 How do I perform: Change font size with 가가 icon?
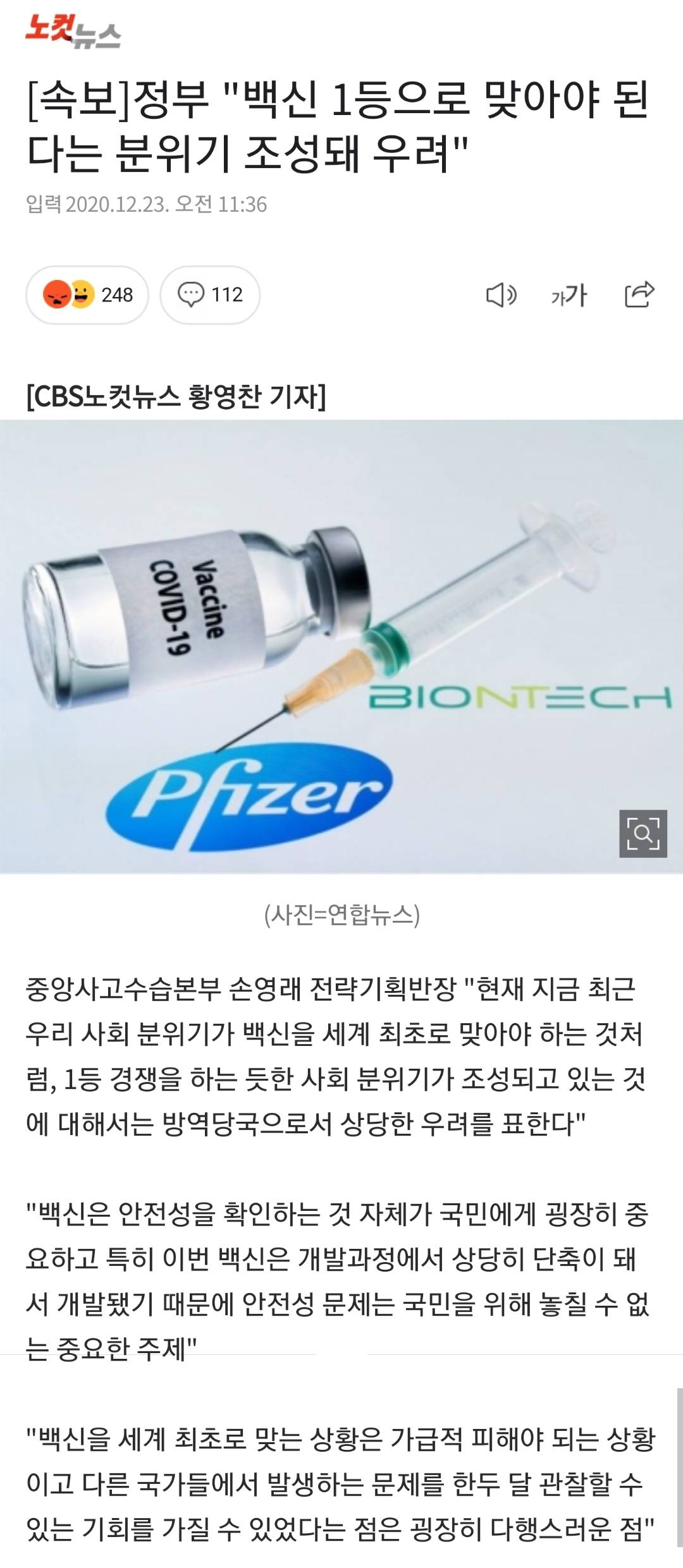[x=569, y=295]
